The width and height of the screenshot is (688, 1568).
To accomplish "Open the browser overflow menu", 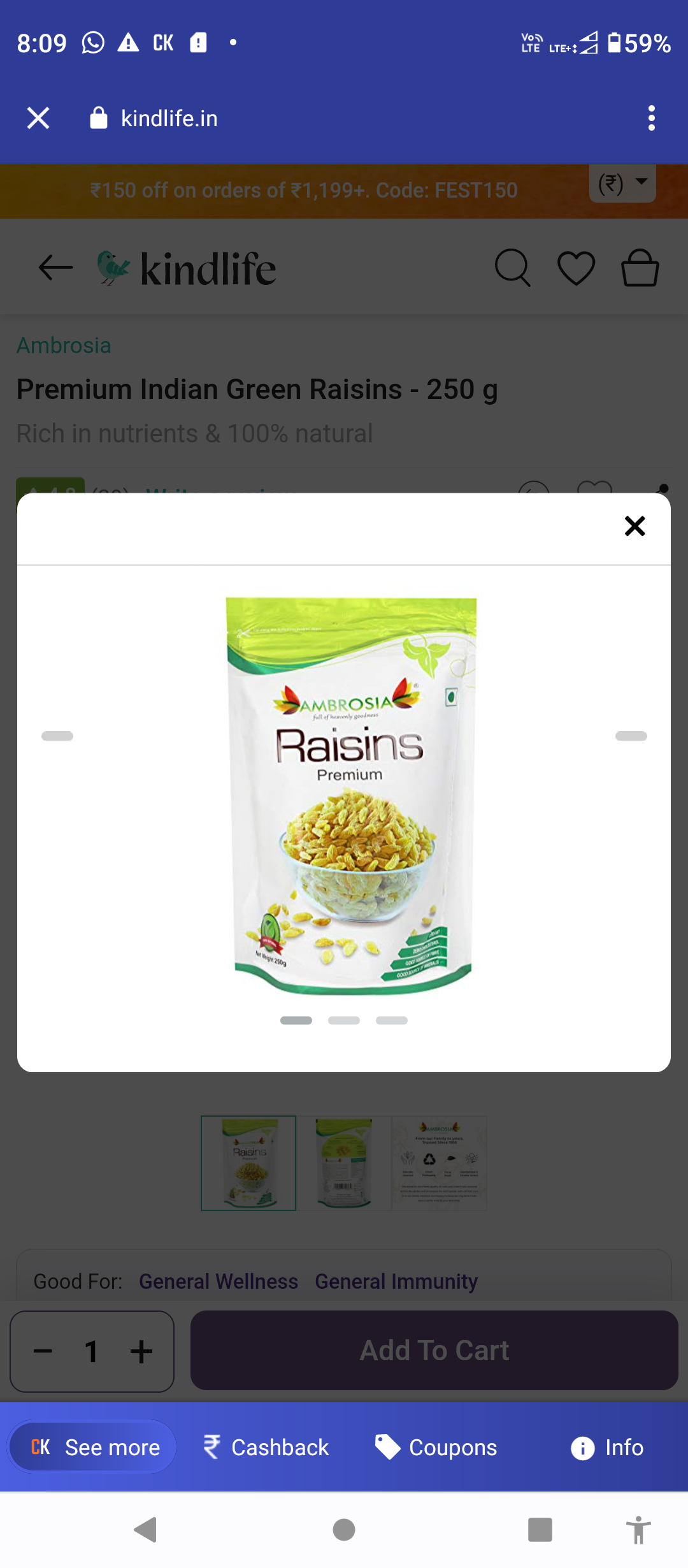I will (651, 118).
